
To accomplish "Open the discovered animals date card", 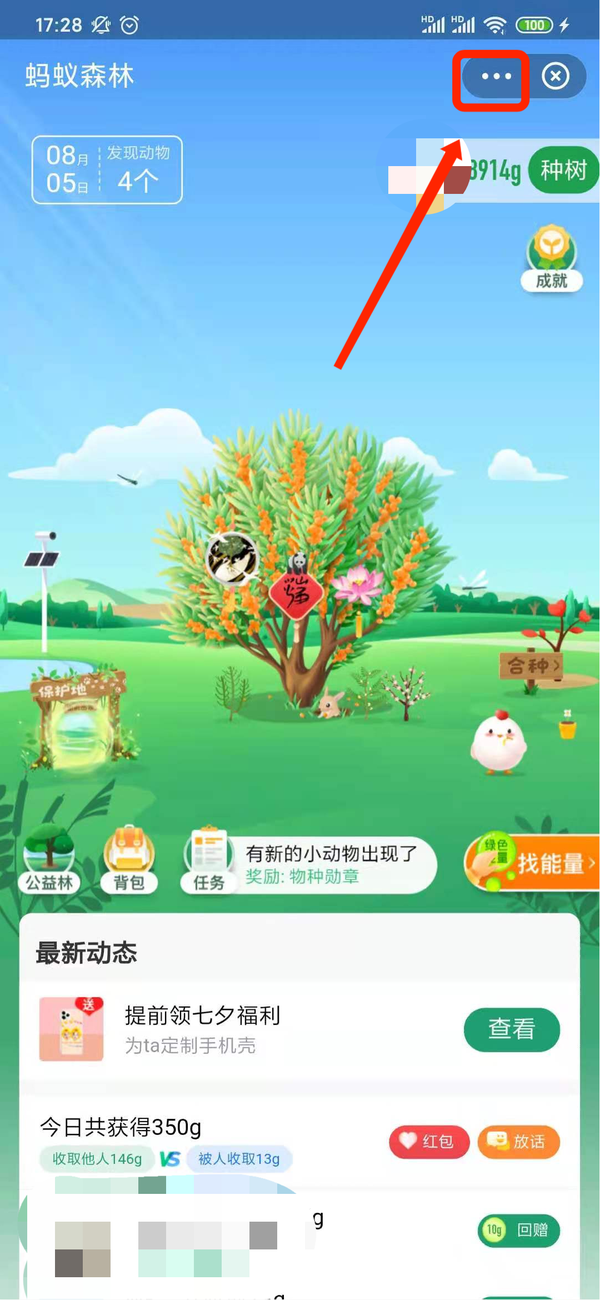I will point(107,170).
